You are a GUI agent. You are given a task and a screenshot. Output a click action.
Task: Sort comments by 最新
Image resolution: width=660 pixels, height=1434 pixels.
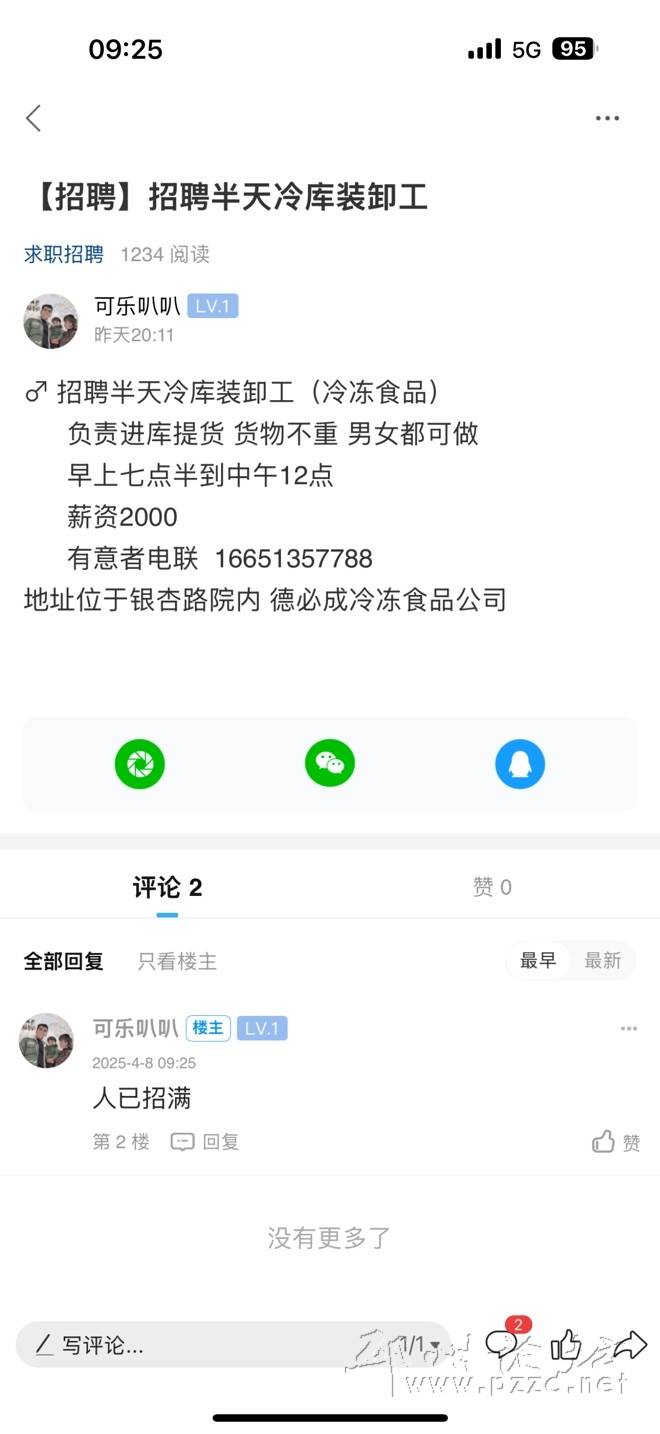coord(602,961)
